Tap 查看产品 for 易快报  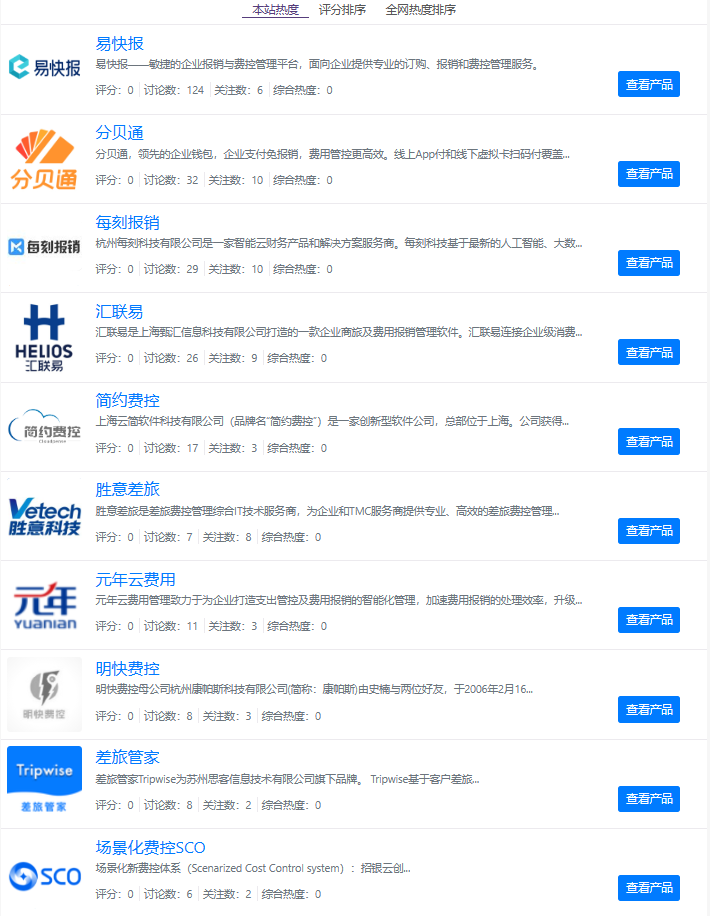click(648, 85)
